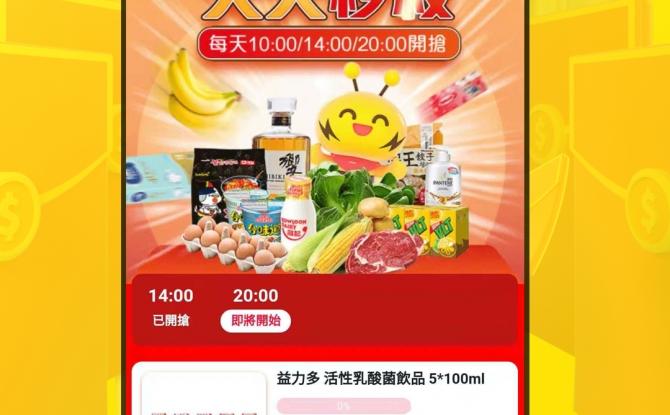
Task: Open the 益力多 活性乳酸菌飲品 product card
Action: (x=380, y=380)
